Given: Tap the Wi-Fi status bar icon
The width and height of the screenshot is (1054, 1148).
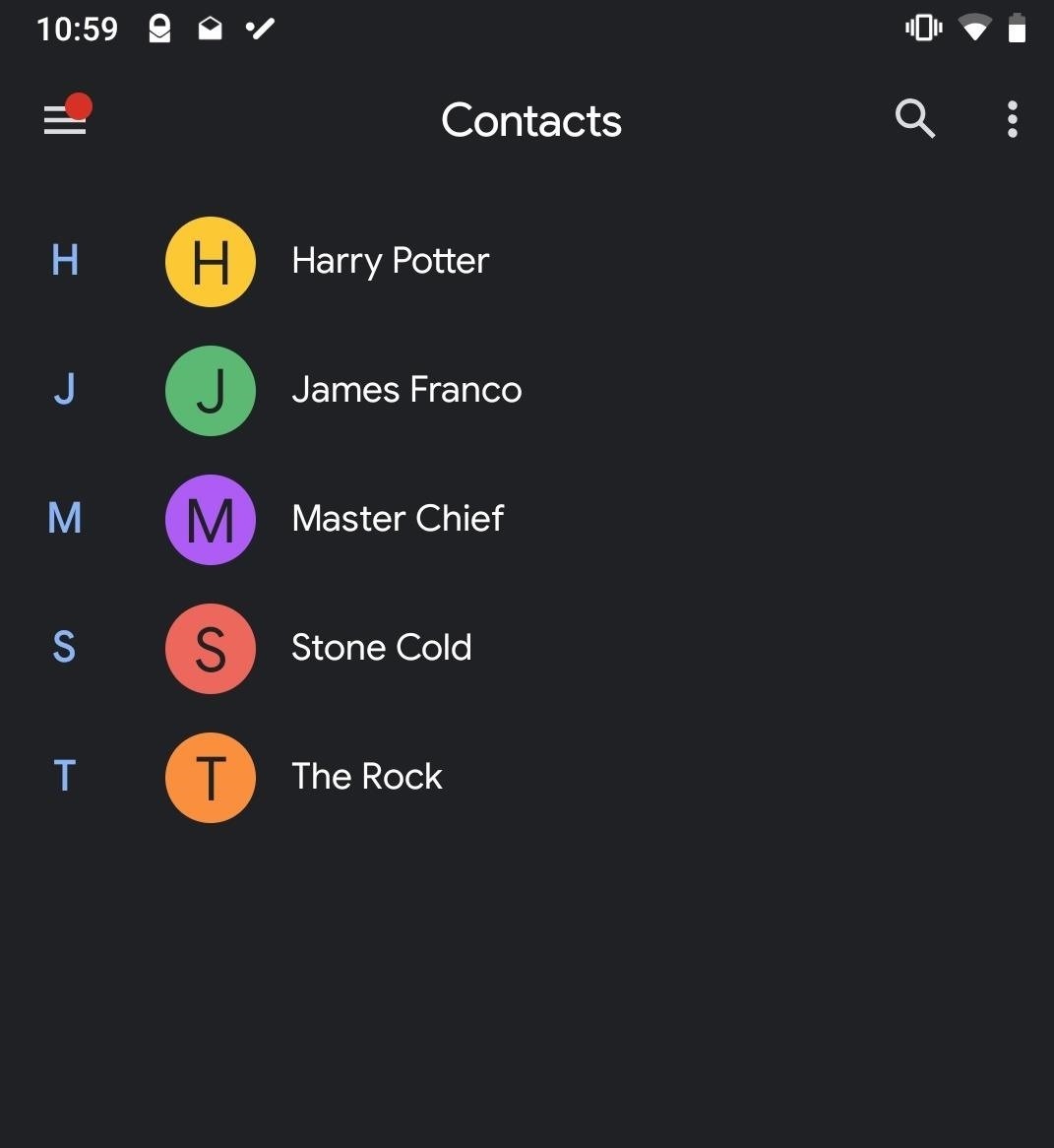Looking at the screenshot, I should point(974,29).
